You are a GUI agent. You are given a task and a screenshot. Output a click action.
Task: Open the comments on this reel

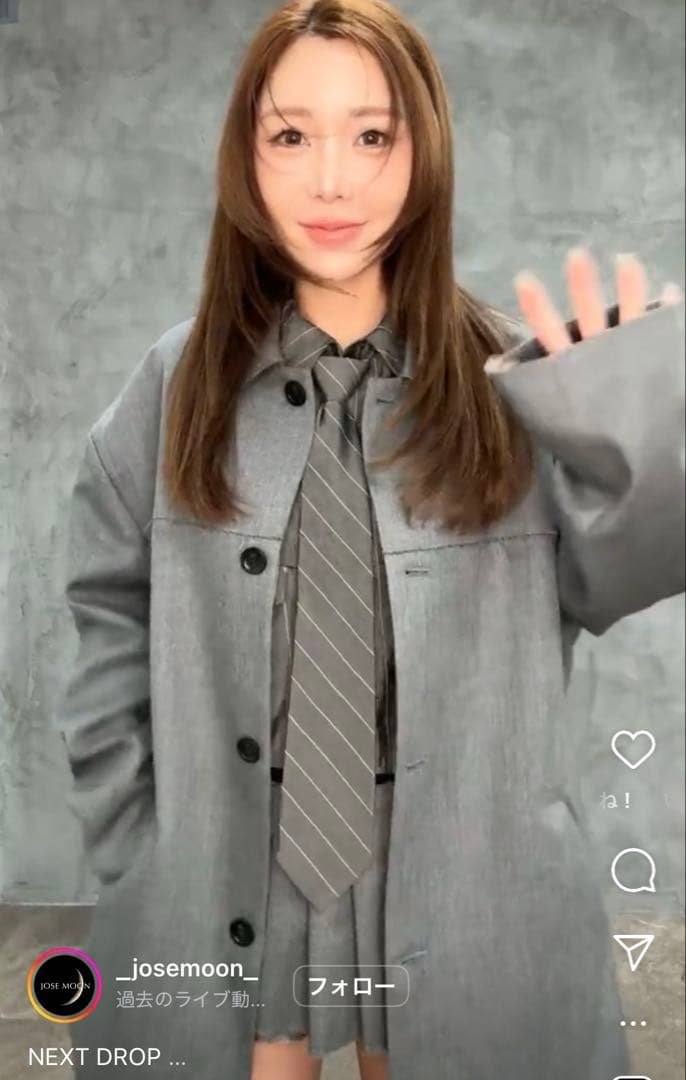point(633,871)
